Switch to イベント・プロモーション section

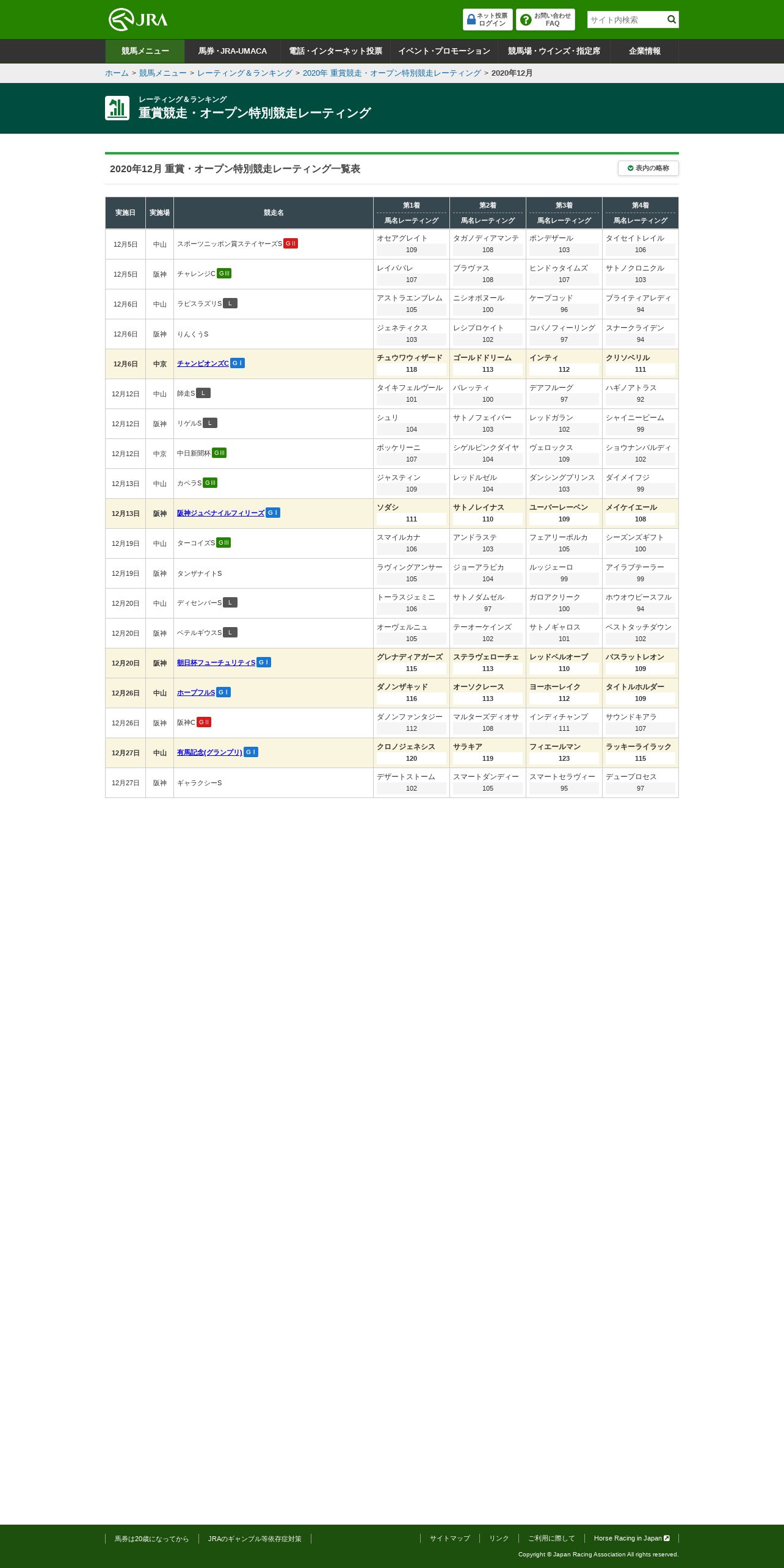[x=444, y=51]
